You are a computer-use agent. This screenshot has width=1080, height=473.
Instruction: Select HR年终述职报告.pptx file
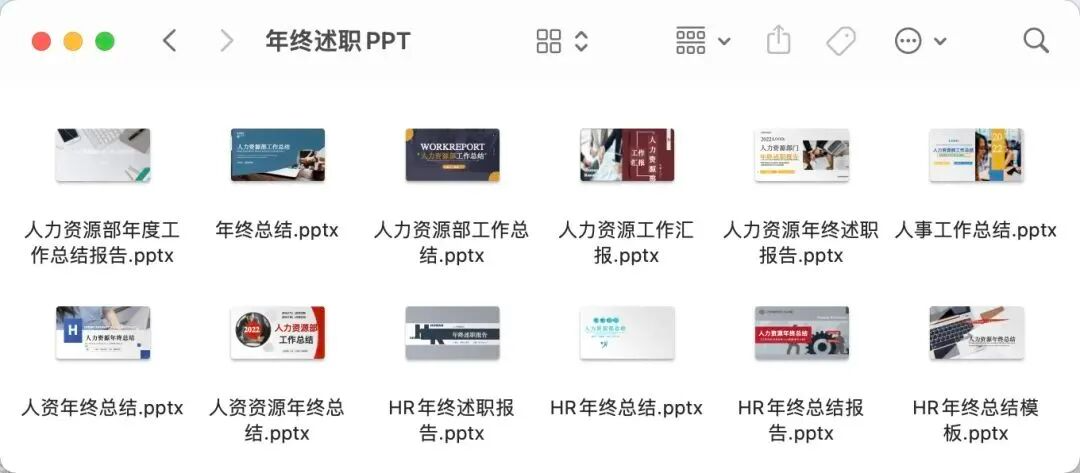click(452, 333)
